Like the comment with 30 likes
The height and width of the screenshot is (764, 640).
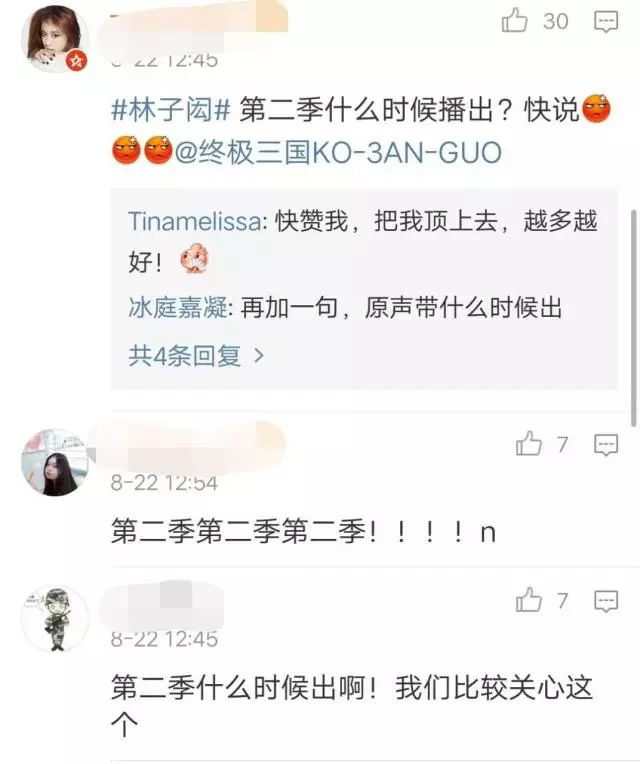tap(515, 21)
